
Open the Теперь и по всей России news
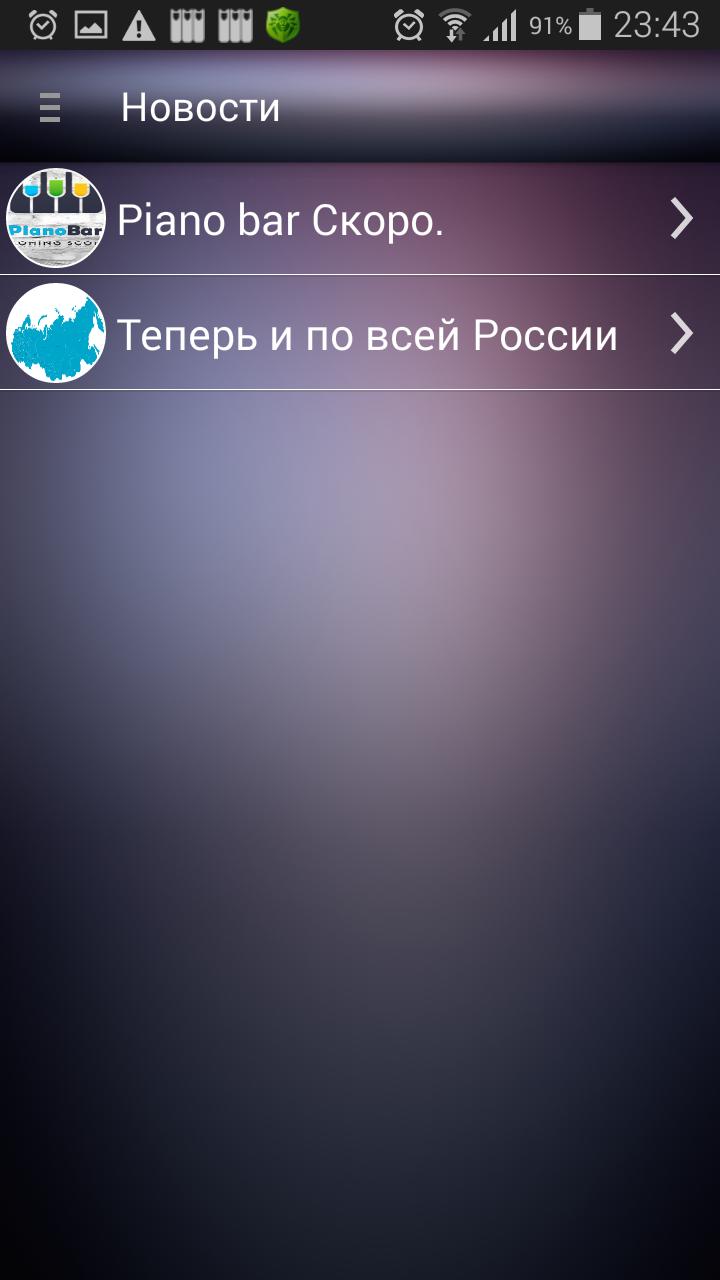pos(360,334)
